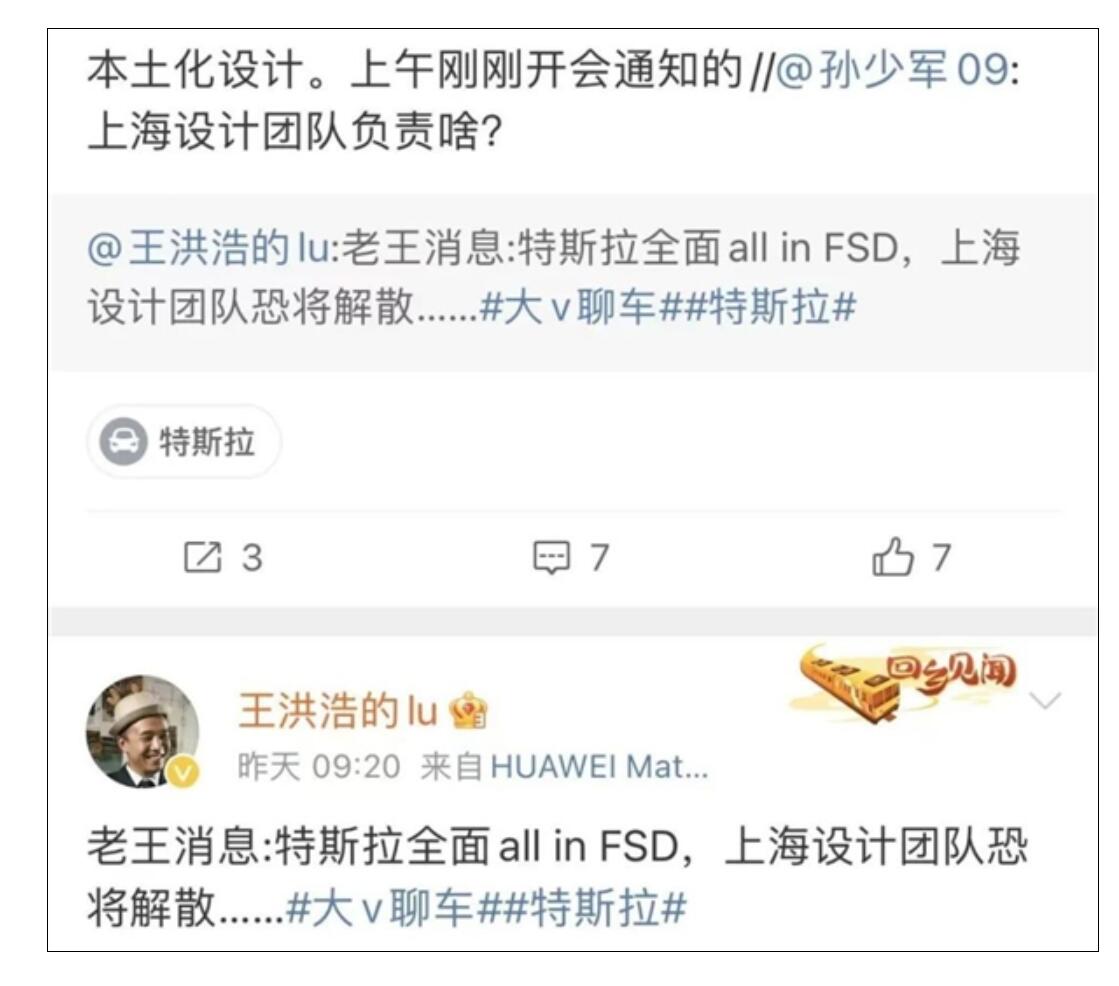Expand the dropdown arrow on second post
This screenshot has width=1119, height=986.
(1045, 701)
